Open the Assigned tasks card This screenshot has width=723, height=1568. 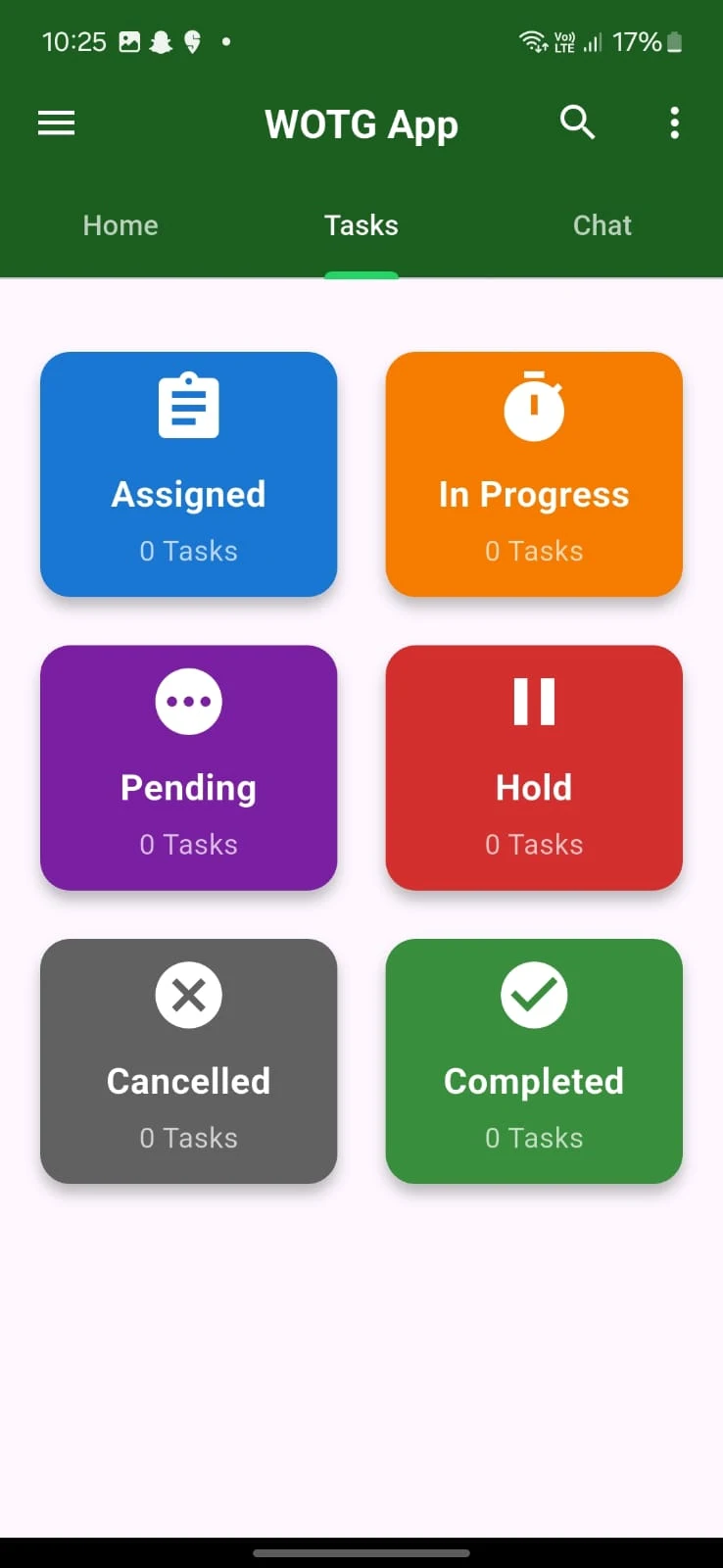click(188, 474)
